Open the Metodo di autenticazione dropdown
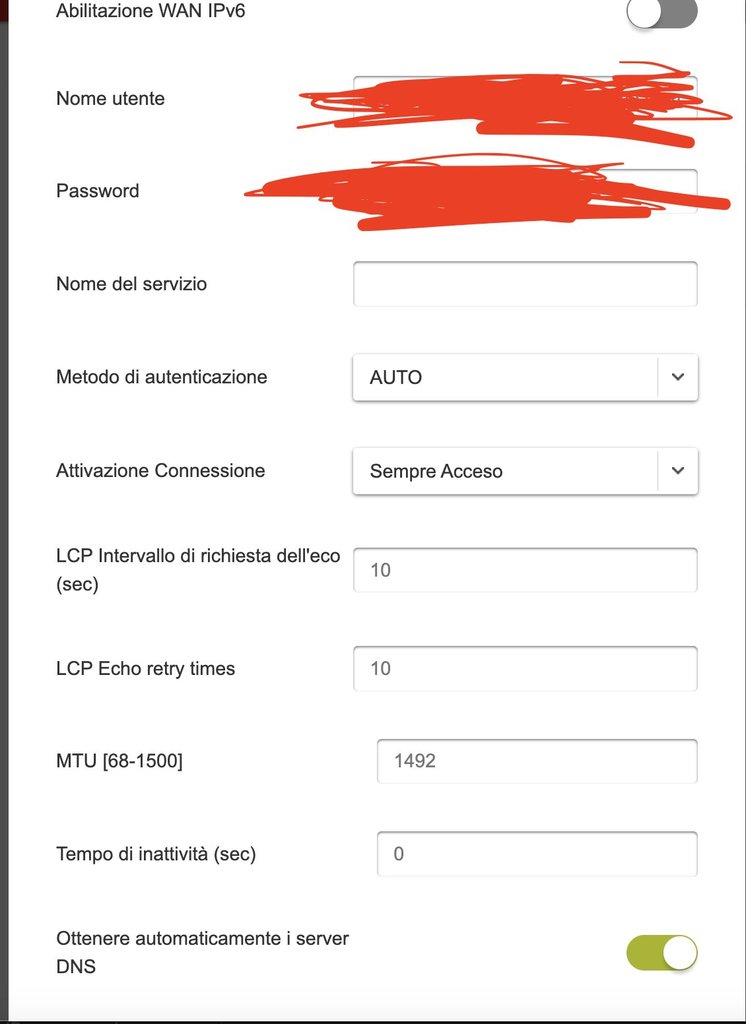Image resolution: width=746 pixels, height=1024 pixels. [525, 377]
